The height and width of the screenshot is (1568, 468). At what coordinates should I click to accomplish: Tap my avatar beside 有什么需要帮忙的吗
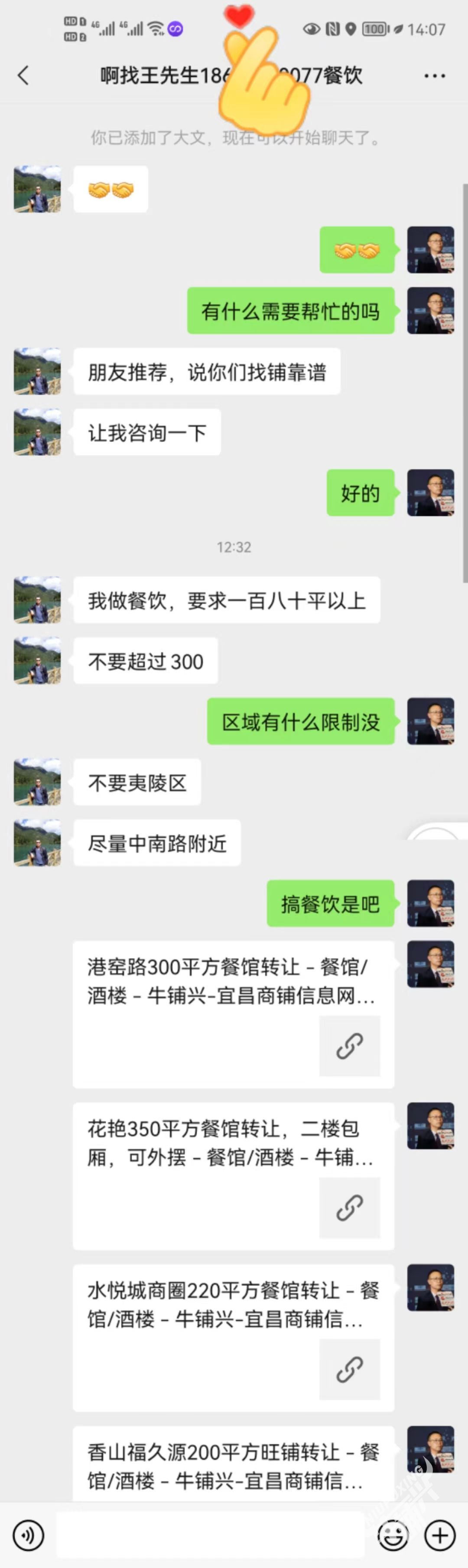pyautogui.click(x=430, y=311)
